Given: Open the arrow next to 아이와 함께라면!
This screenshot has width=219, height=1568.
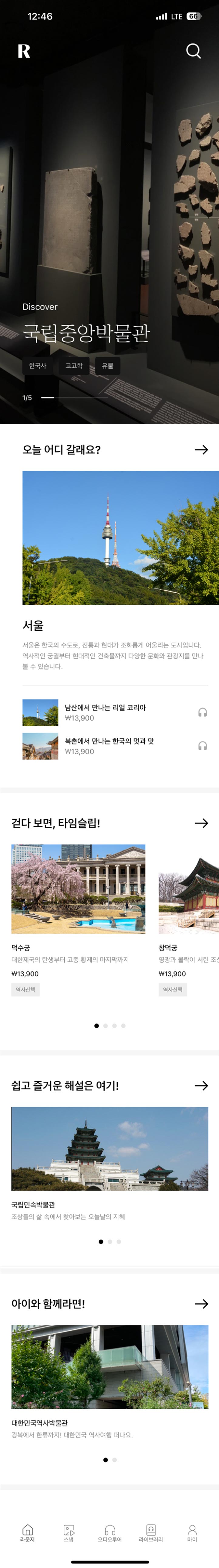Looking at the screenshot, I should click(201, 1304).
